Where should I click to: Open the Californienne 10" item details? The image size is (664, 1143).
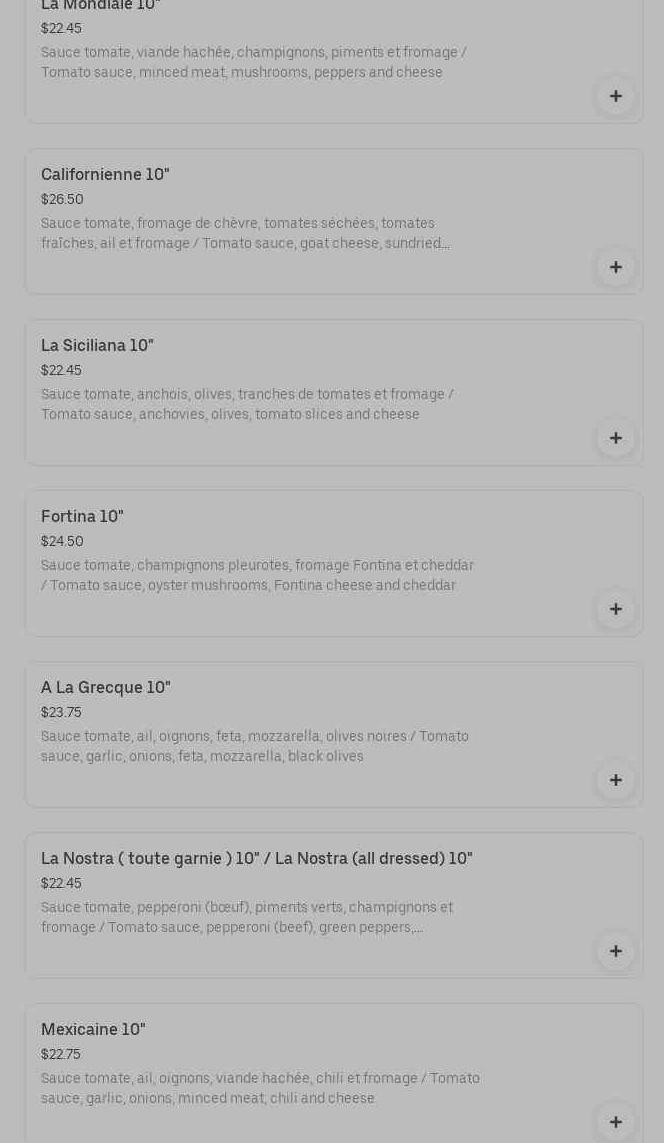(260, 210)
